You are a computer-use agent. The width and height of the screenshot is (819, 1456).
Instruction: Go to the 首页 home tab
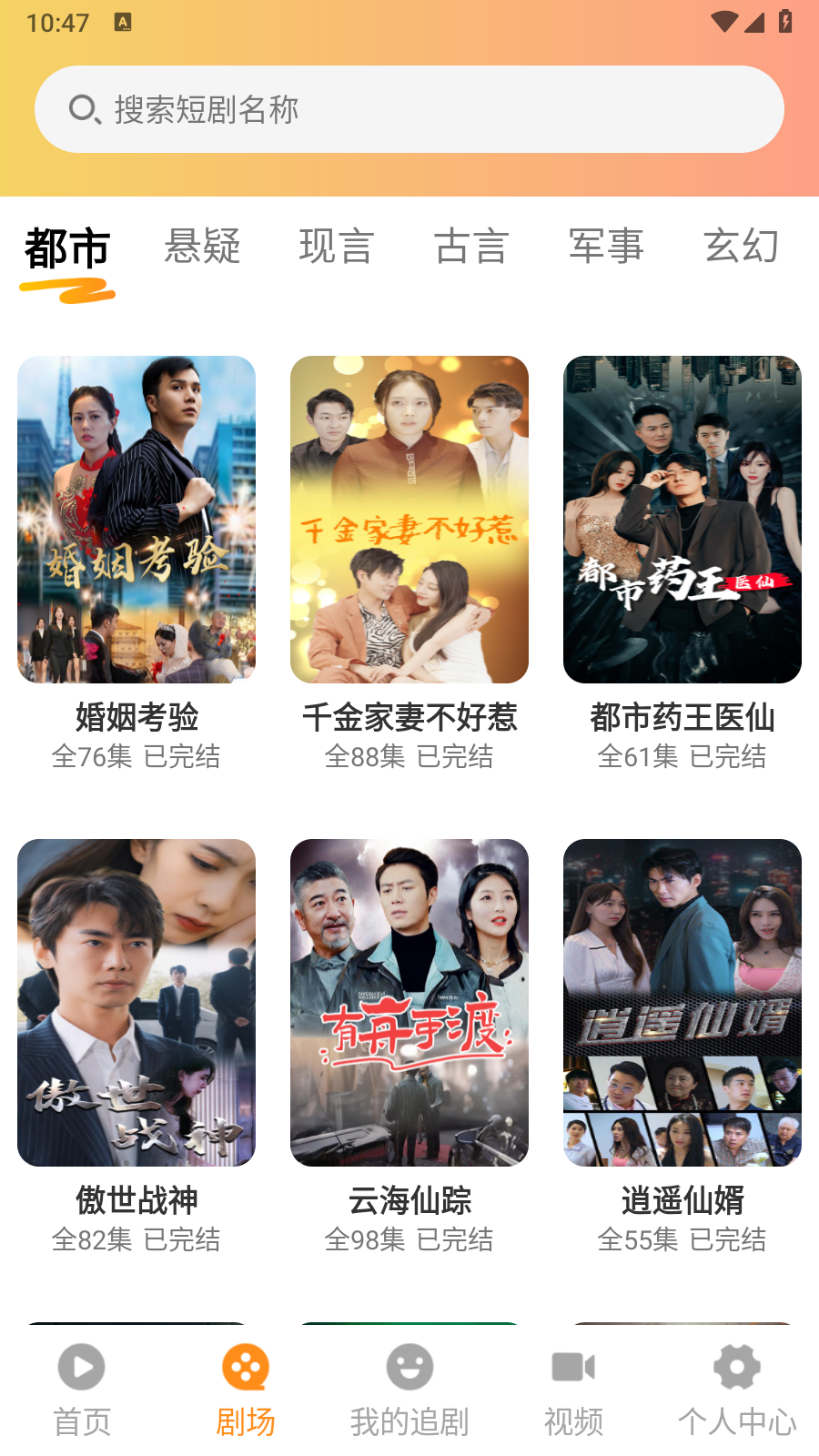point(82,1390)
